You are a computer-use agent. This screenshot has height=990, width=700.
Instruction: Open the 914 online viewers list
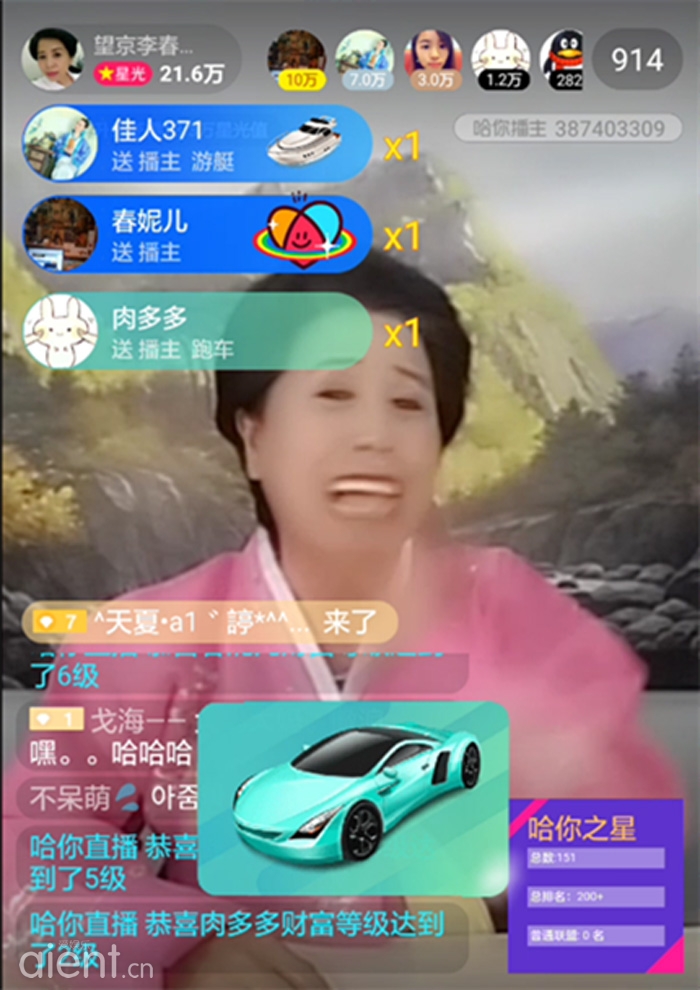(x=637, y=60)
